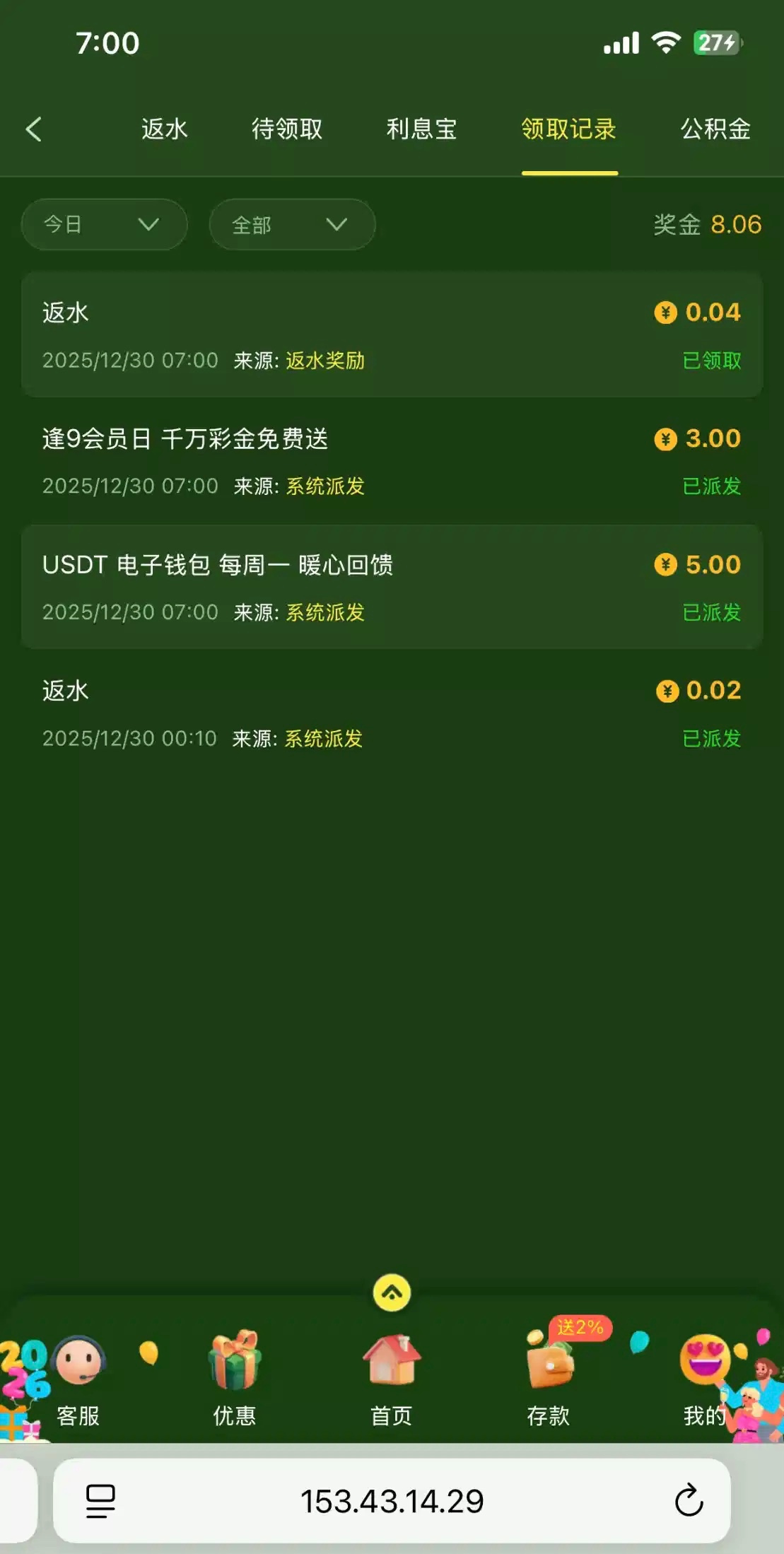The width and height of the screenshot is (784, 1554).
Task: Open the browser page options icon
Action: pyautogui.click(x=100, y=1500)
